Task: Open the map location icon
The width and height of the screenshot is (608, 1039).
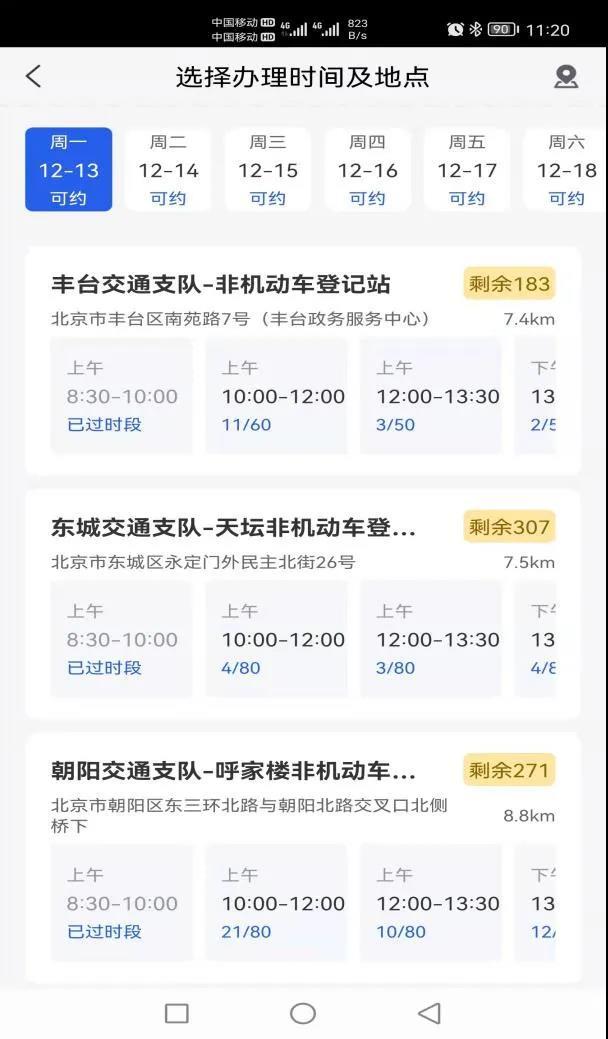Action: (566, 77)
